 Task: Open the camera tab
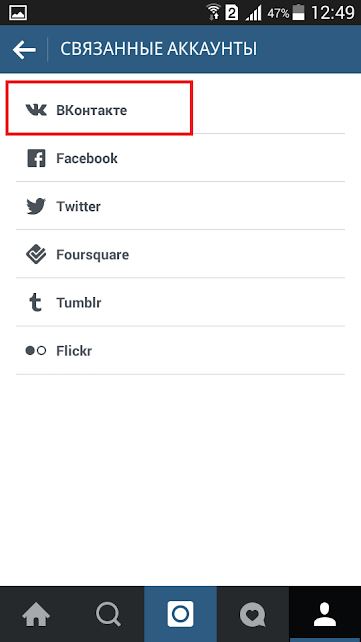click(x=180, y=614)
